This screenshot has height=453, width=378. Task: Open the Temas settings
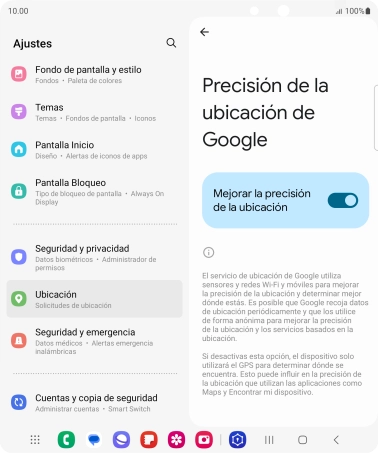coord(94,112)
